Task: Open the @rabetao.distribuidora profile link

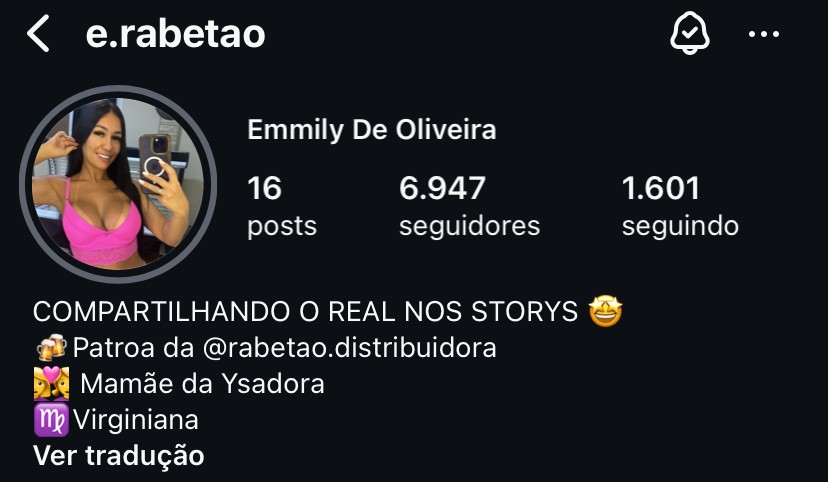Action: pos(362,348)
